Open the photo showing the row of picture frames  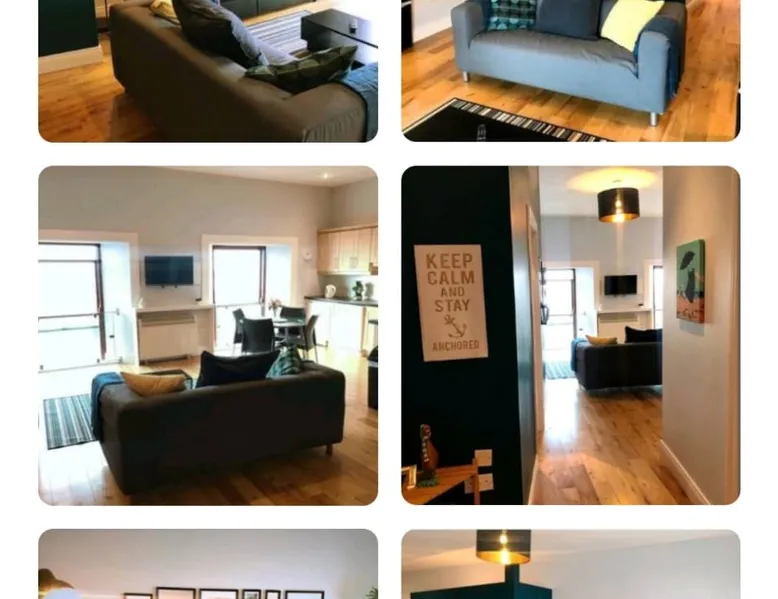tap(208, 565)
